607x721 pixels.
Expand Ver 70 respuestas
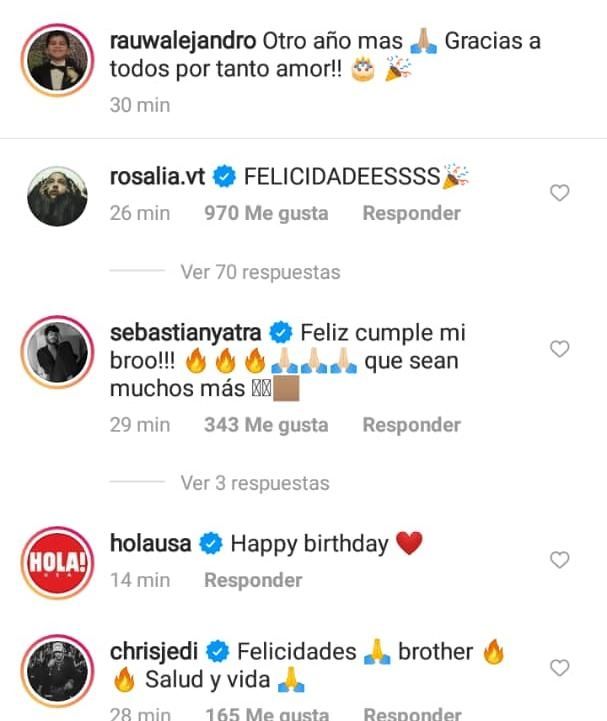pos(260,272)
